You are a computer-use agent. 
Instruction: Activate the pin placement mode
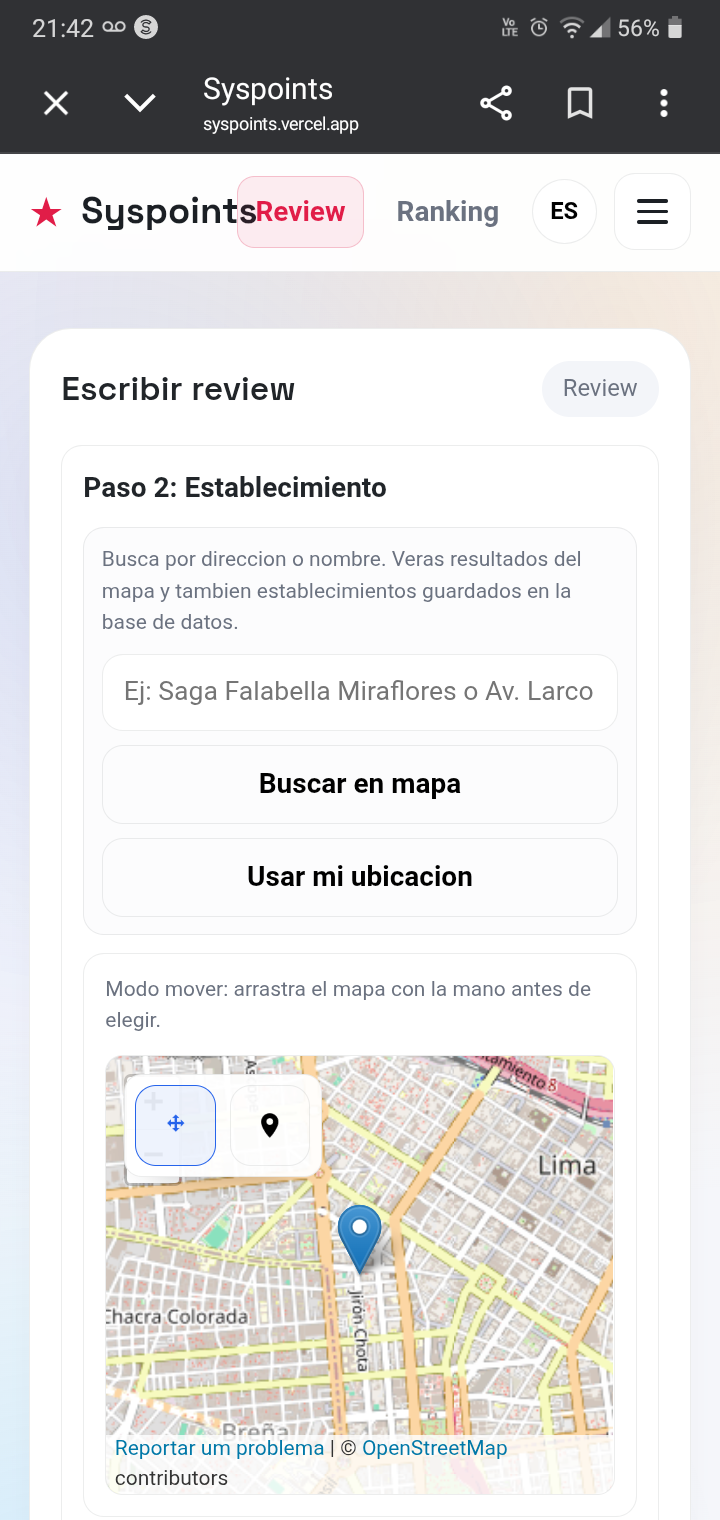coord(269,1125)
